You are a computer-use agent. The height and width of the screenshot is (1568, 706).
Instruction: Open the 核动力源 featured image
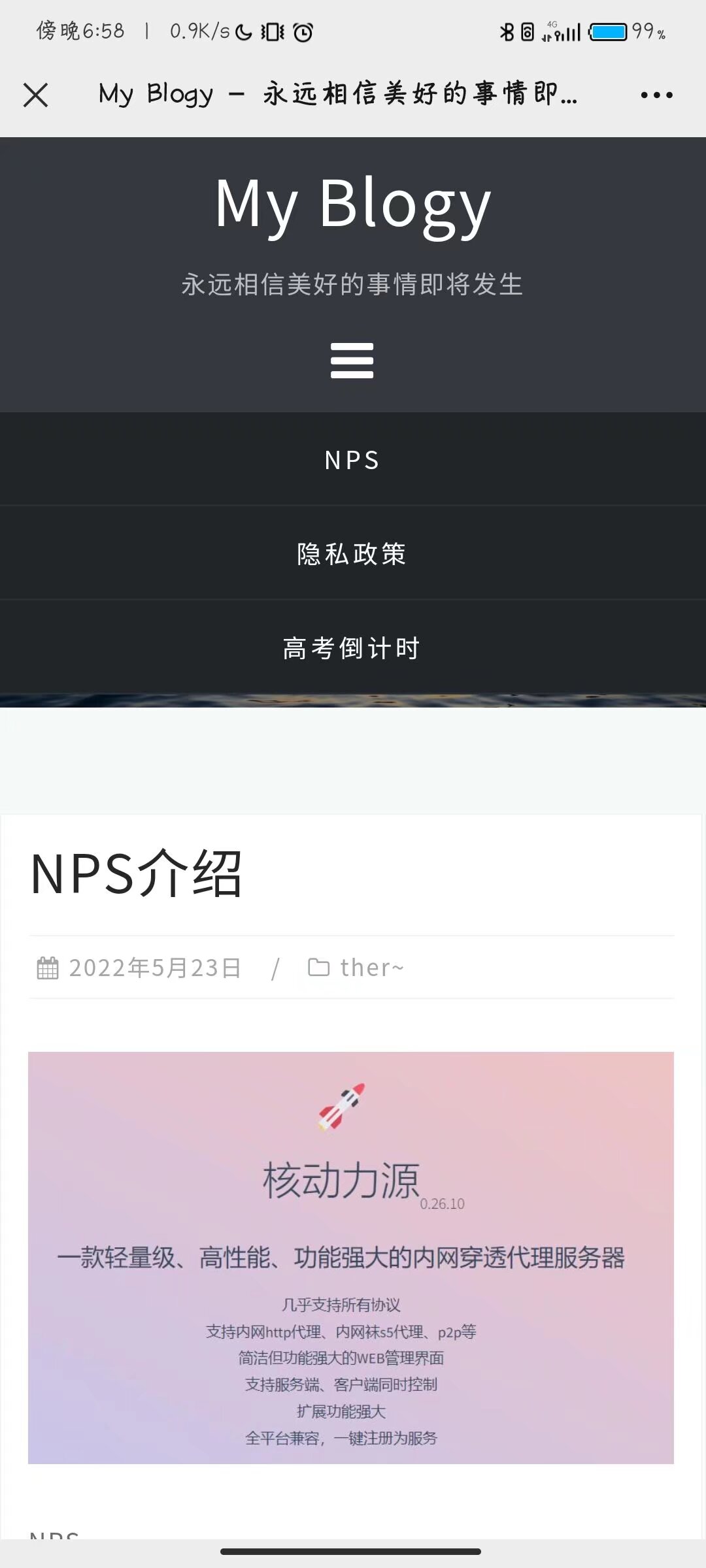tap(351, 1258)
